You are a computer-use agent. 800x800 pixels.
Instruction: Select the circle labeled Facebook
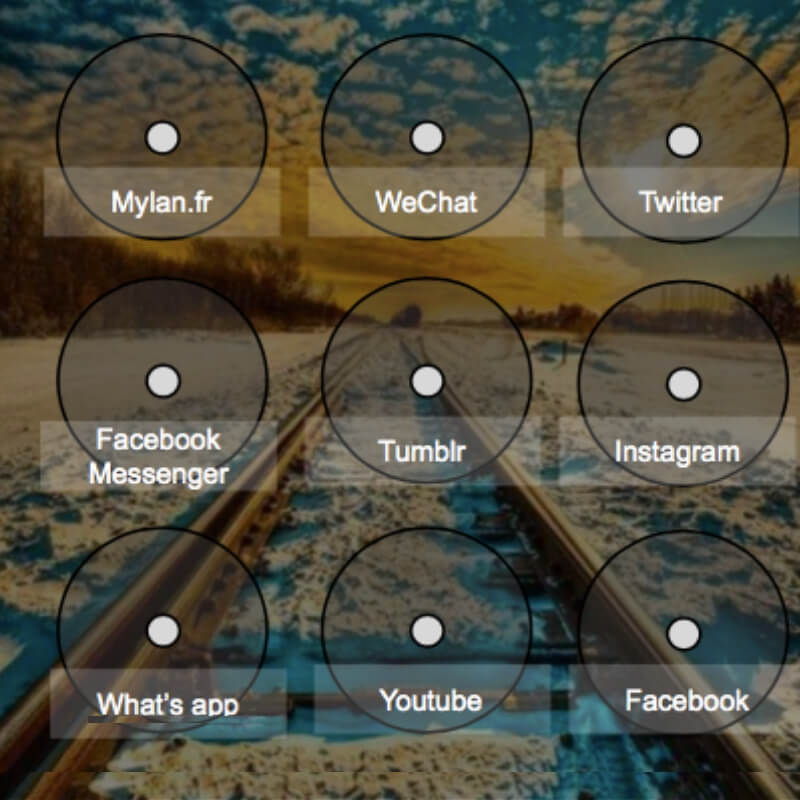click(x=683, y=633)
